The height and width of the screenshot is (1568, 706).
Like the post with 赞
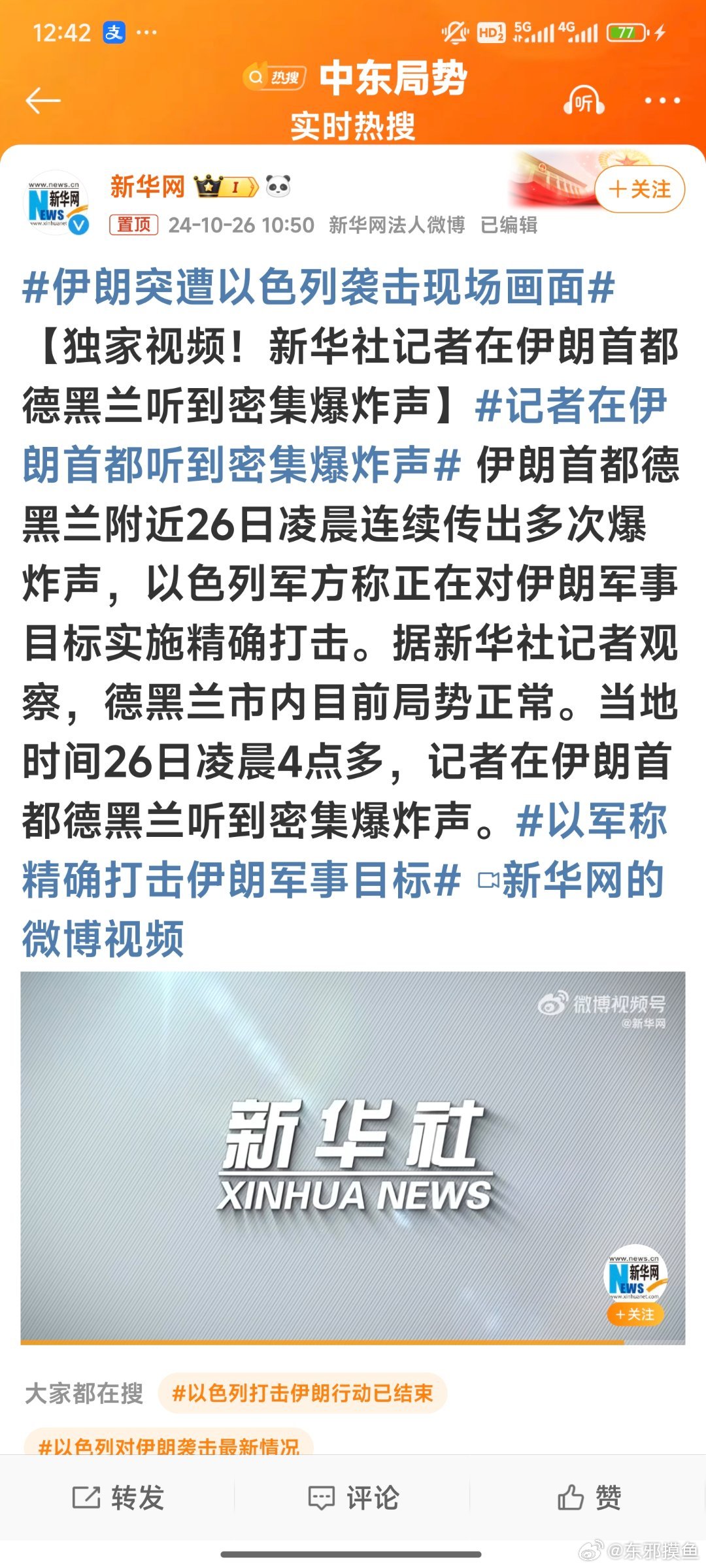(588, 1497)
